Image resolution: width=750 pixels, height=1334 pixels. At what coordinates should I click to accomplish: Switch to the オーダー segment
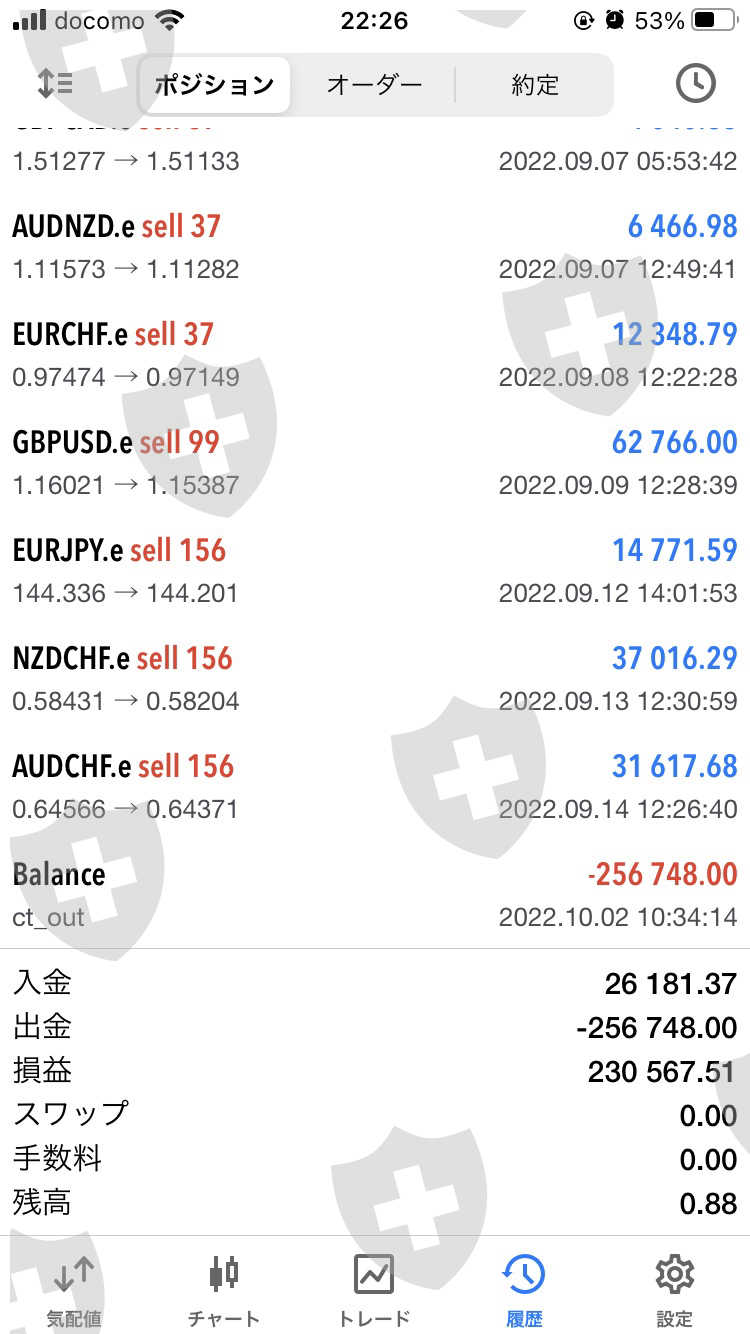(375, 85)
